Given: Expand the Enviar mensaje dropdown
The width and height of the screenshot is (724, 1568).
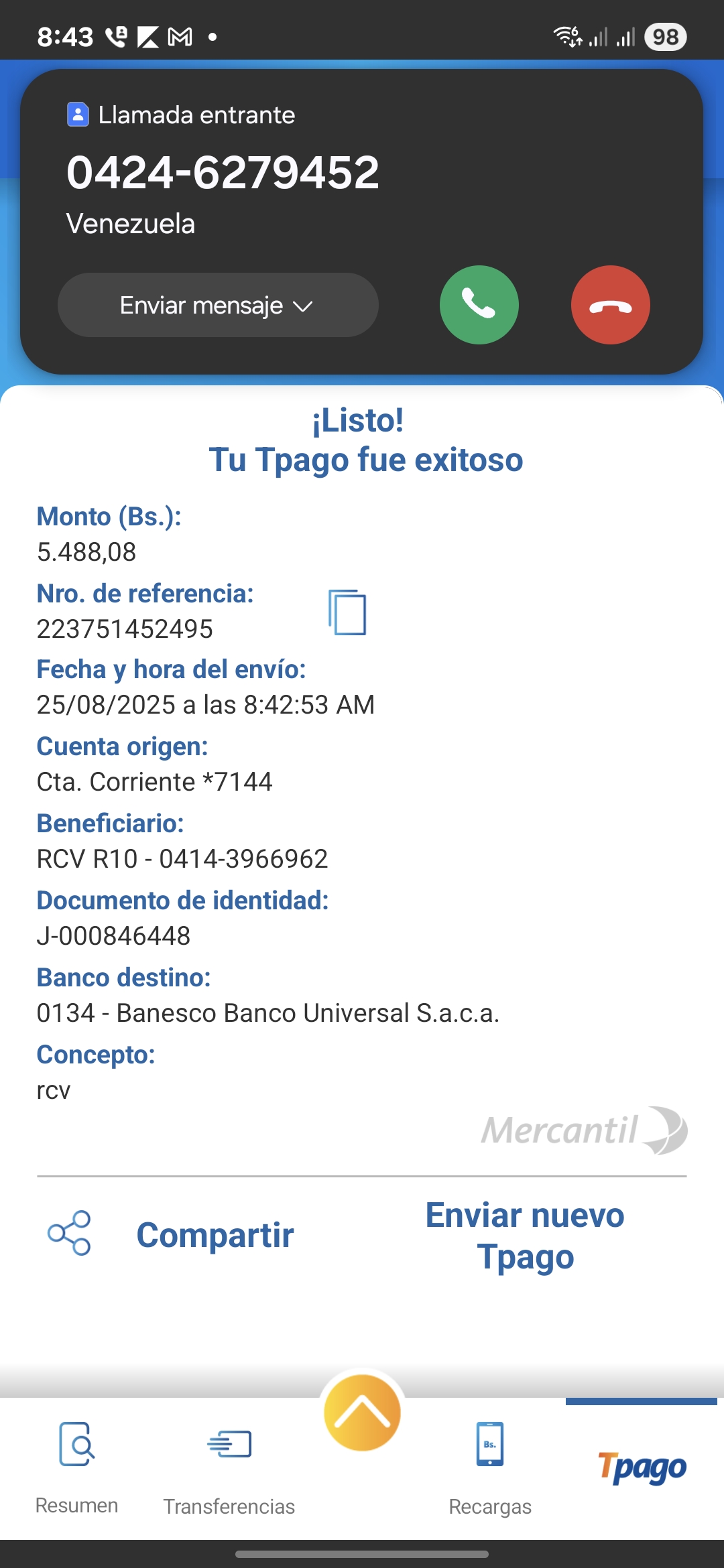Looking at the screenshot, I should point(217,305).
